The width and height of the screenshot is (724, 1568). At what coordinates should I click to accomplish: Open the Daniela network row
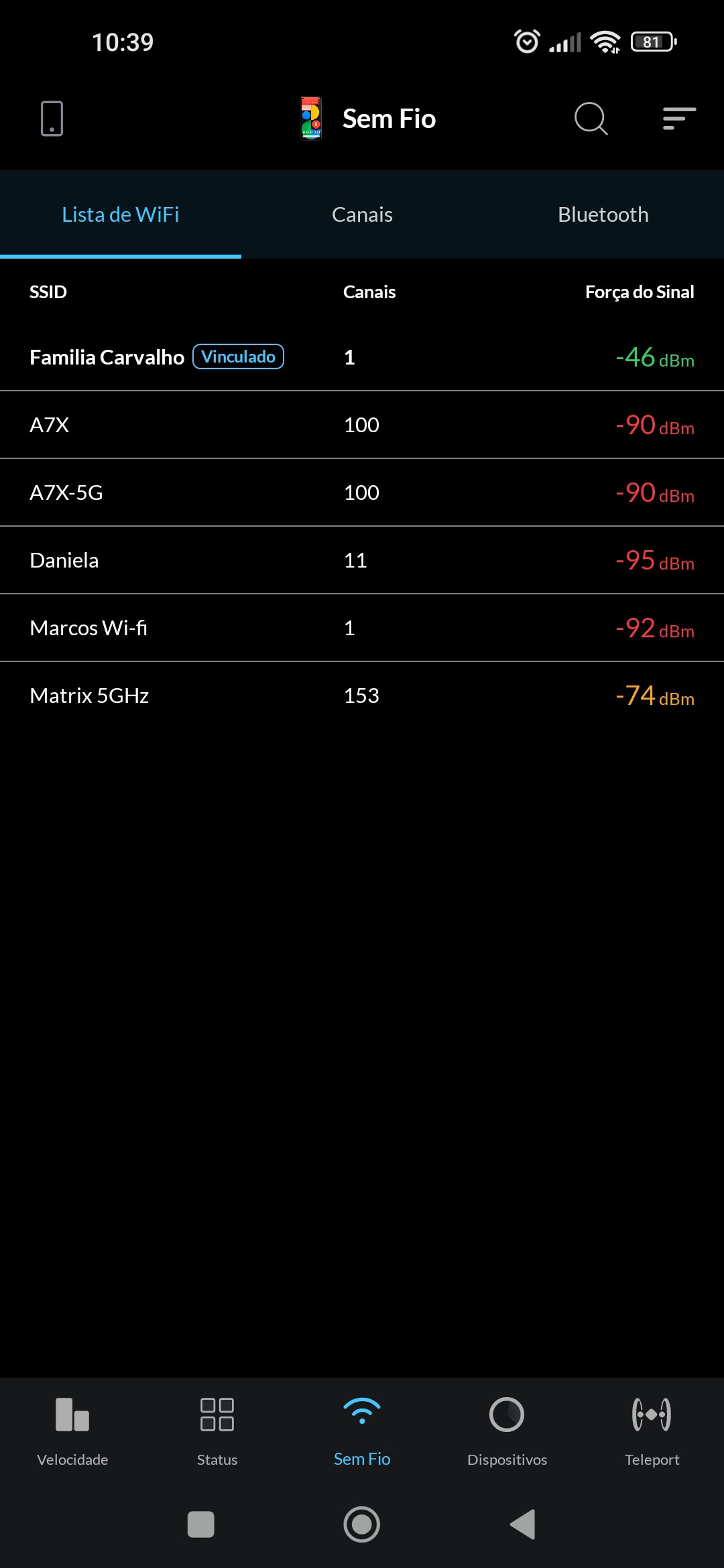tap(362, 560)
